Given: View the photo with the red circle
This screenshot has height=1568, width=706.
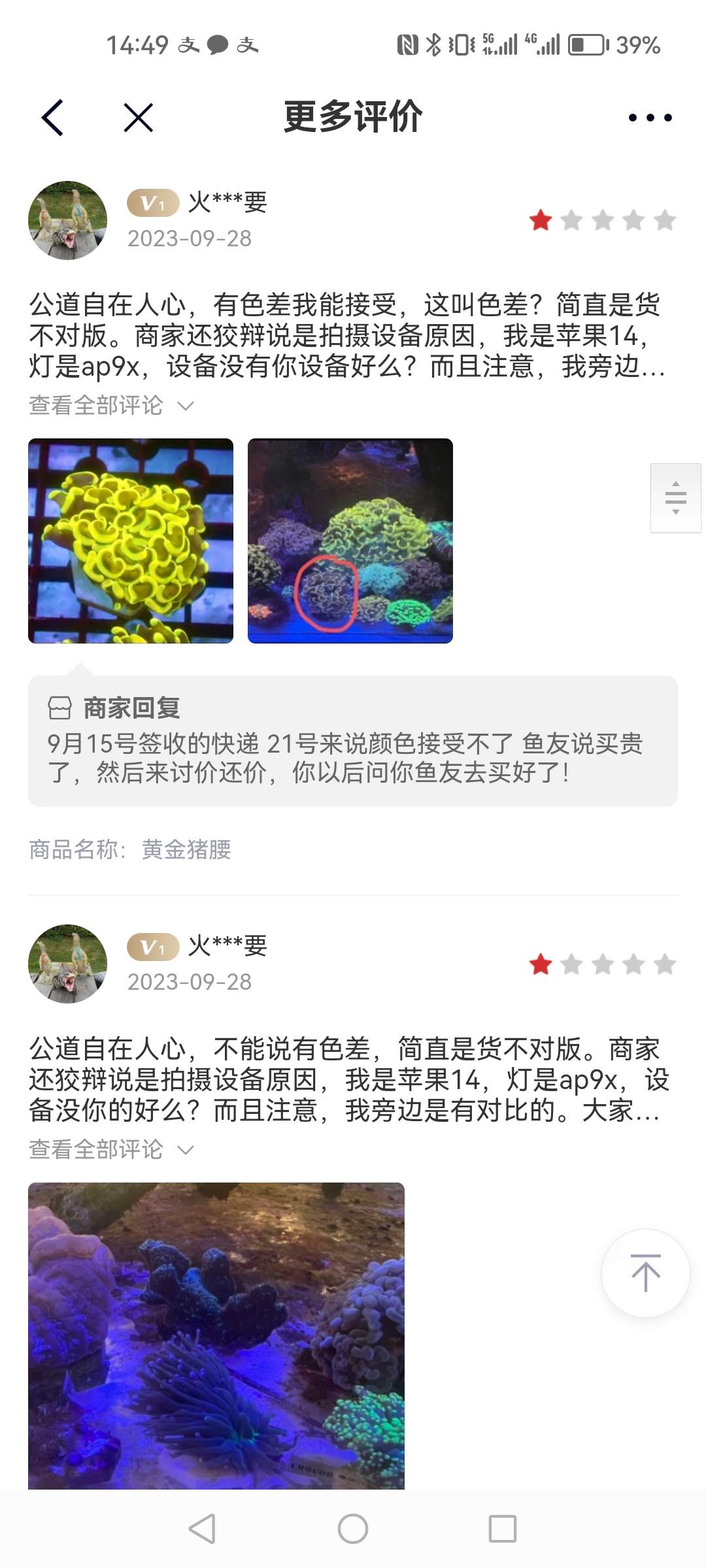Looking at the screenshot, I should 350,541.
